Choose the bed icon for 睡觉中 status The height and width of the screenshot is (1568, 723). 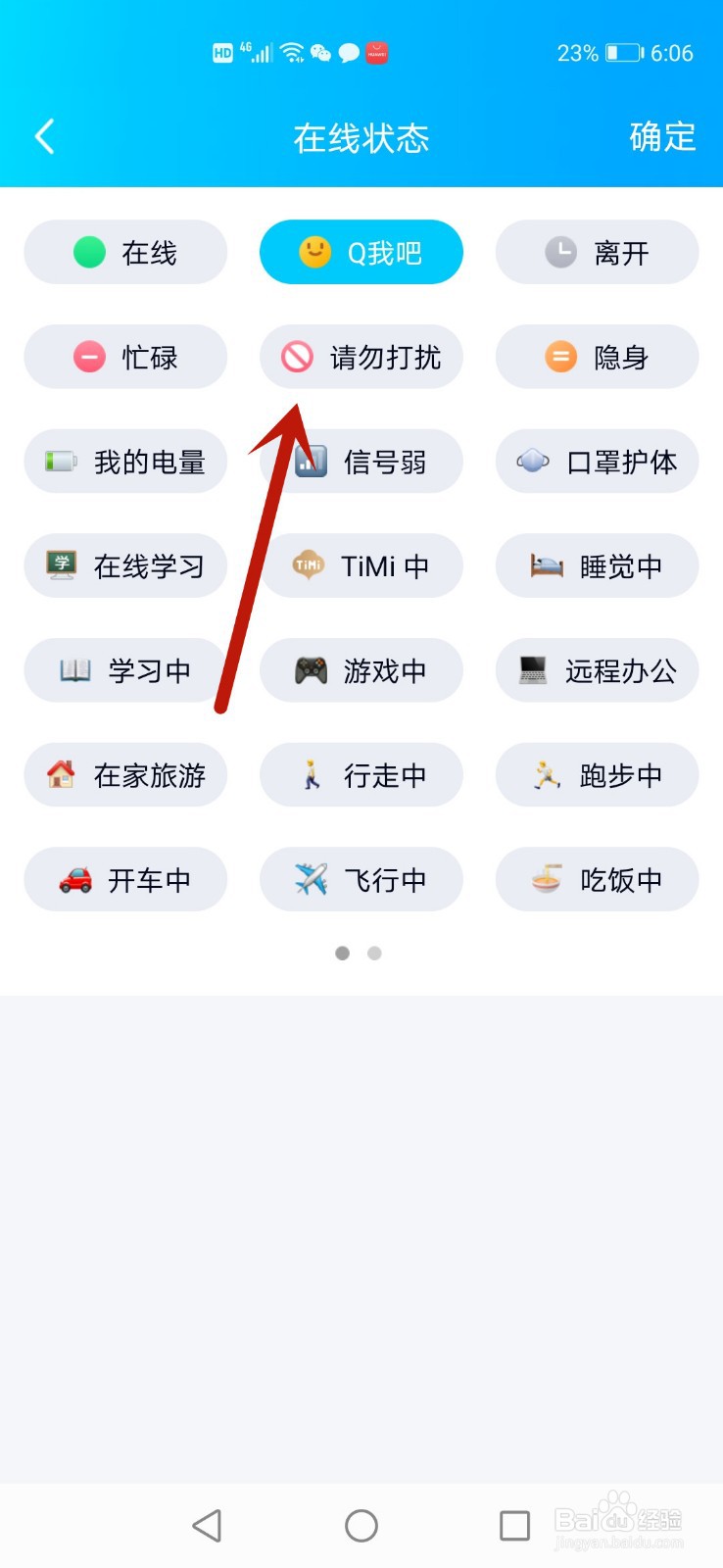[x=546, y=566]
